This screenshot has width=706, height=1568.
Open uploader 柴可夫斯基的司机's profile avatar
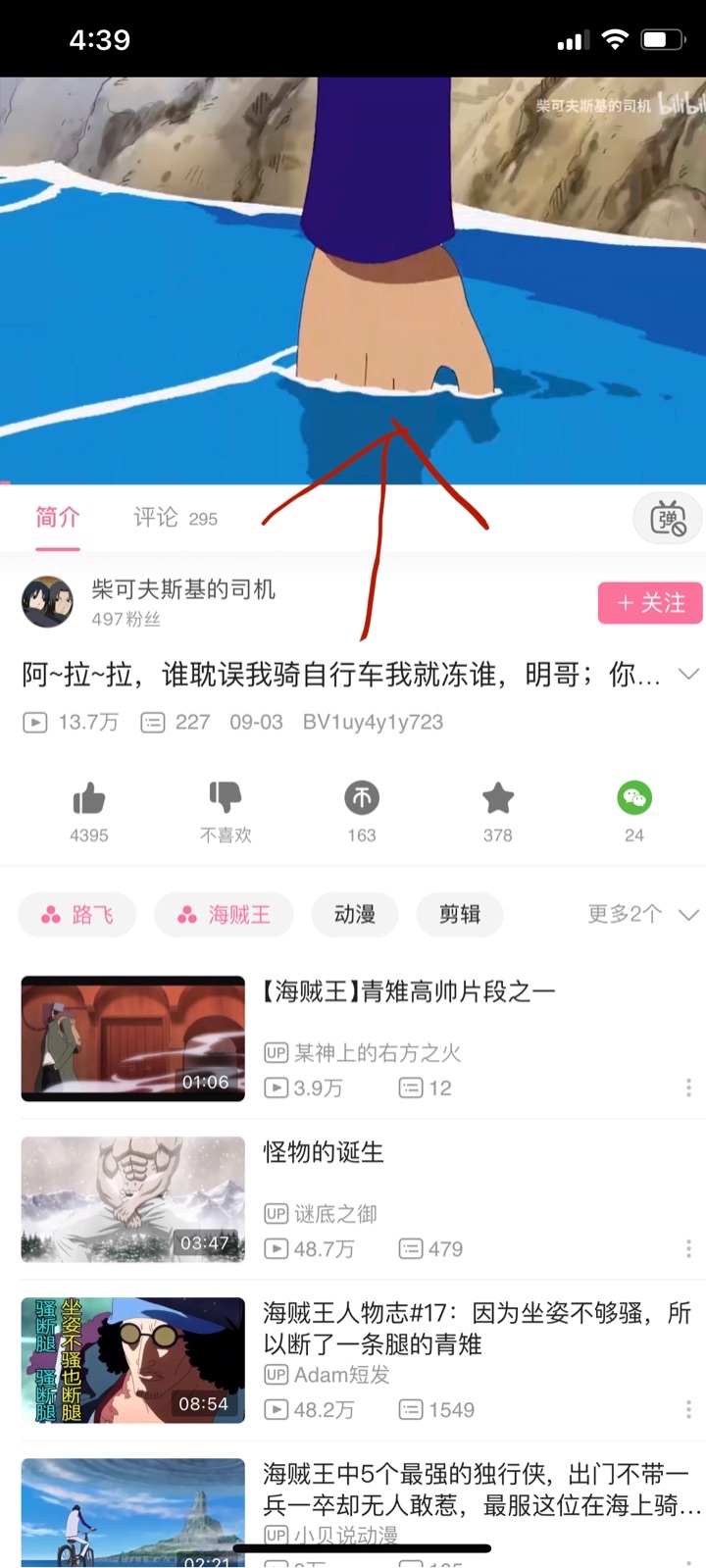point(47,602)
